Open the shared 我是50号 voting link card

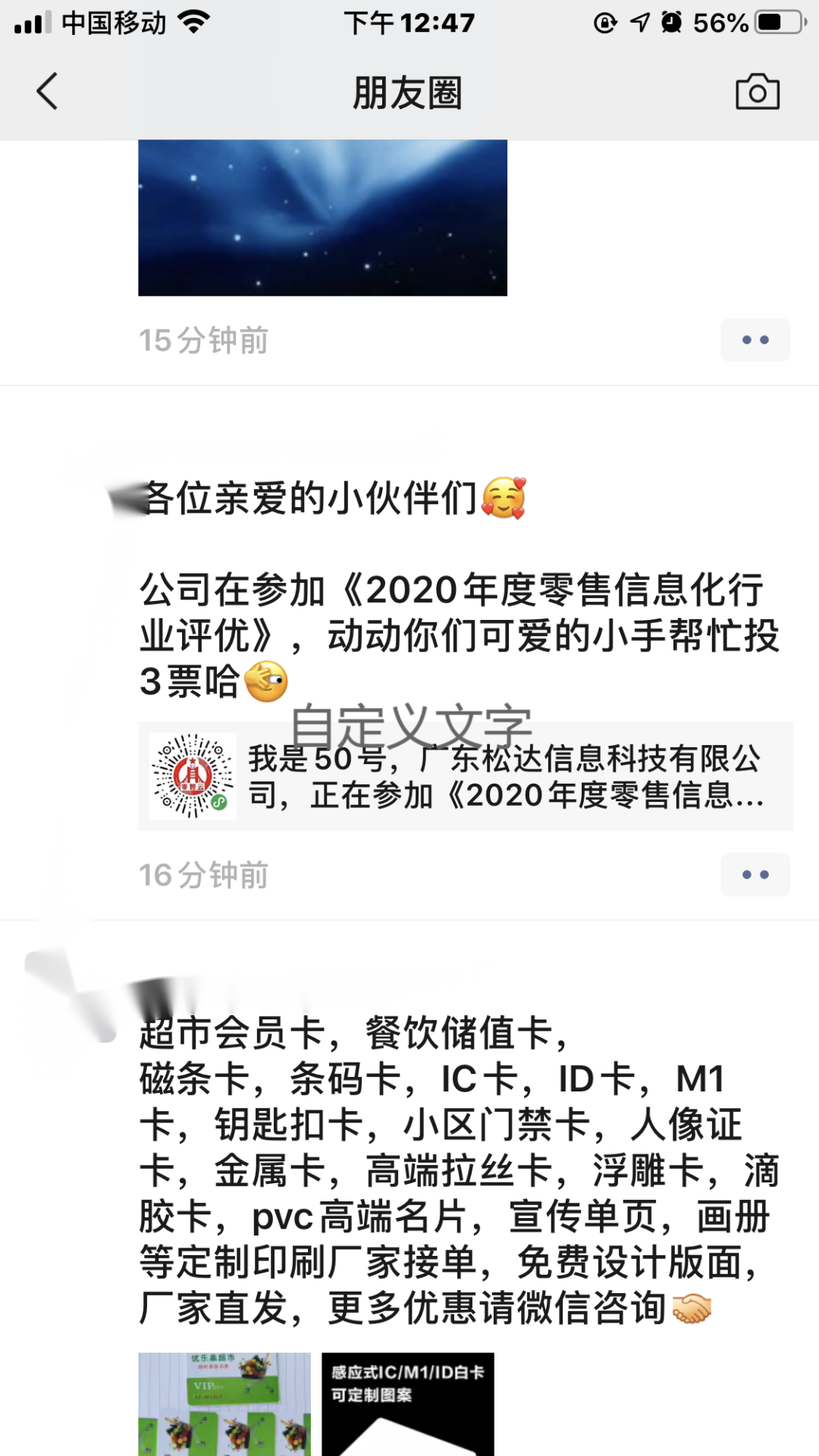pos(465,776)
